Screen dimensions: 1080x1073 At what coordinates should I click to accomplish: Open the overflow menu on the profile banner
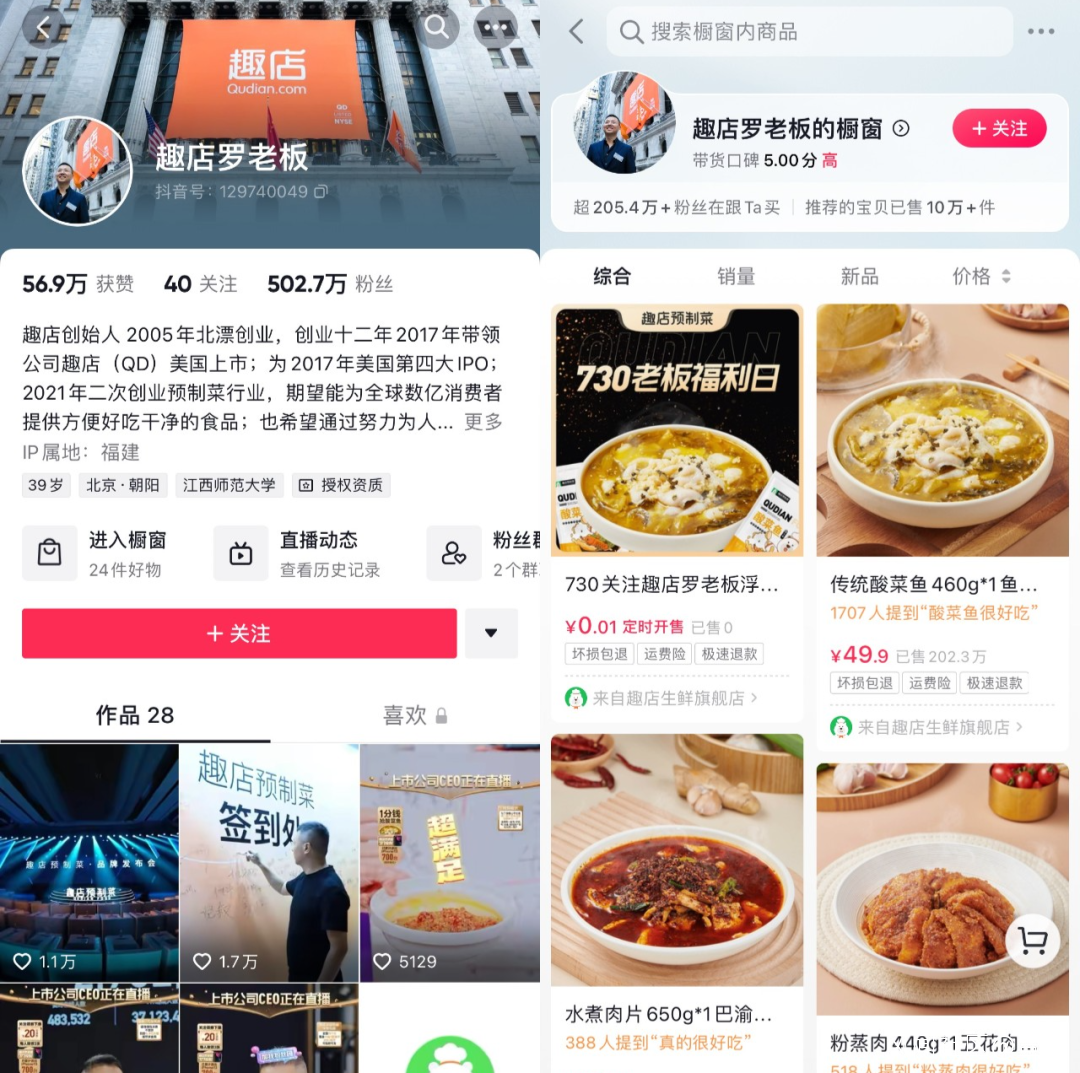click(x=495, y=27)
